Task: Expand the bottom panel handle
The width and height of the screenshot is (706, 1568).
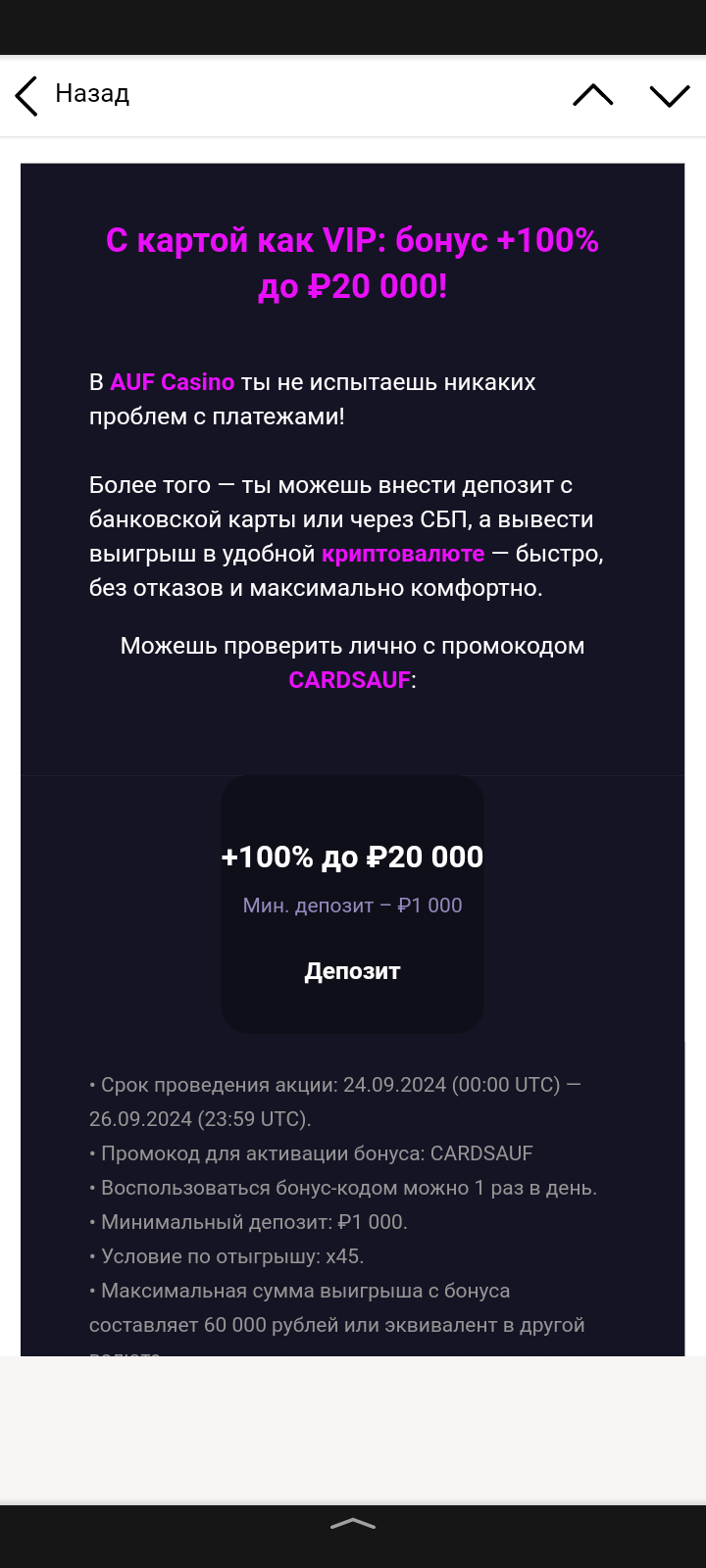Action: click(353, 1524)
